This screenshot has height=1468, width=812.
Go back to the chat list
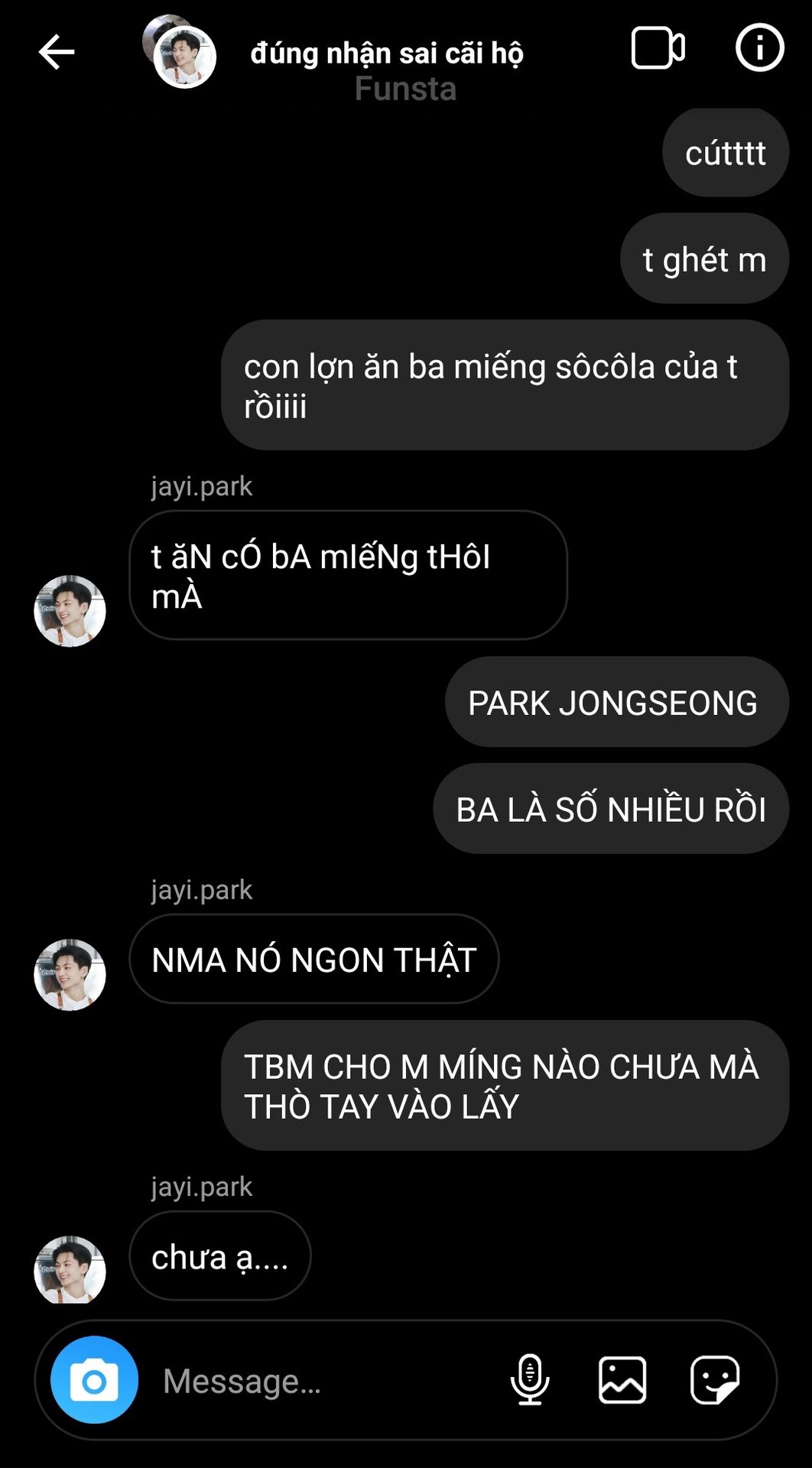click(57, 52)
